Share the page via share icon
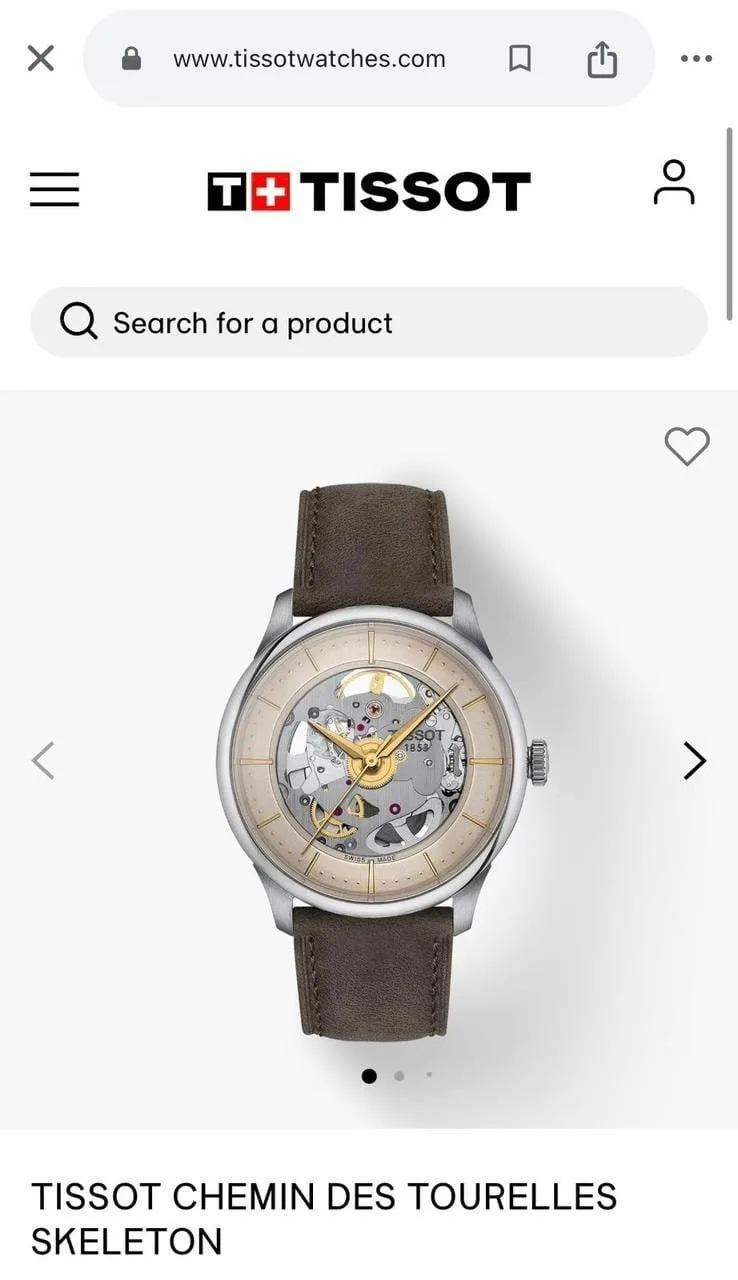The width and height of the screenshot is (738, 1280). coord(601,60)
